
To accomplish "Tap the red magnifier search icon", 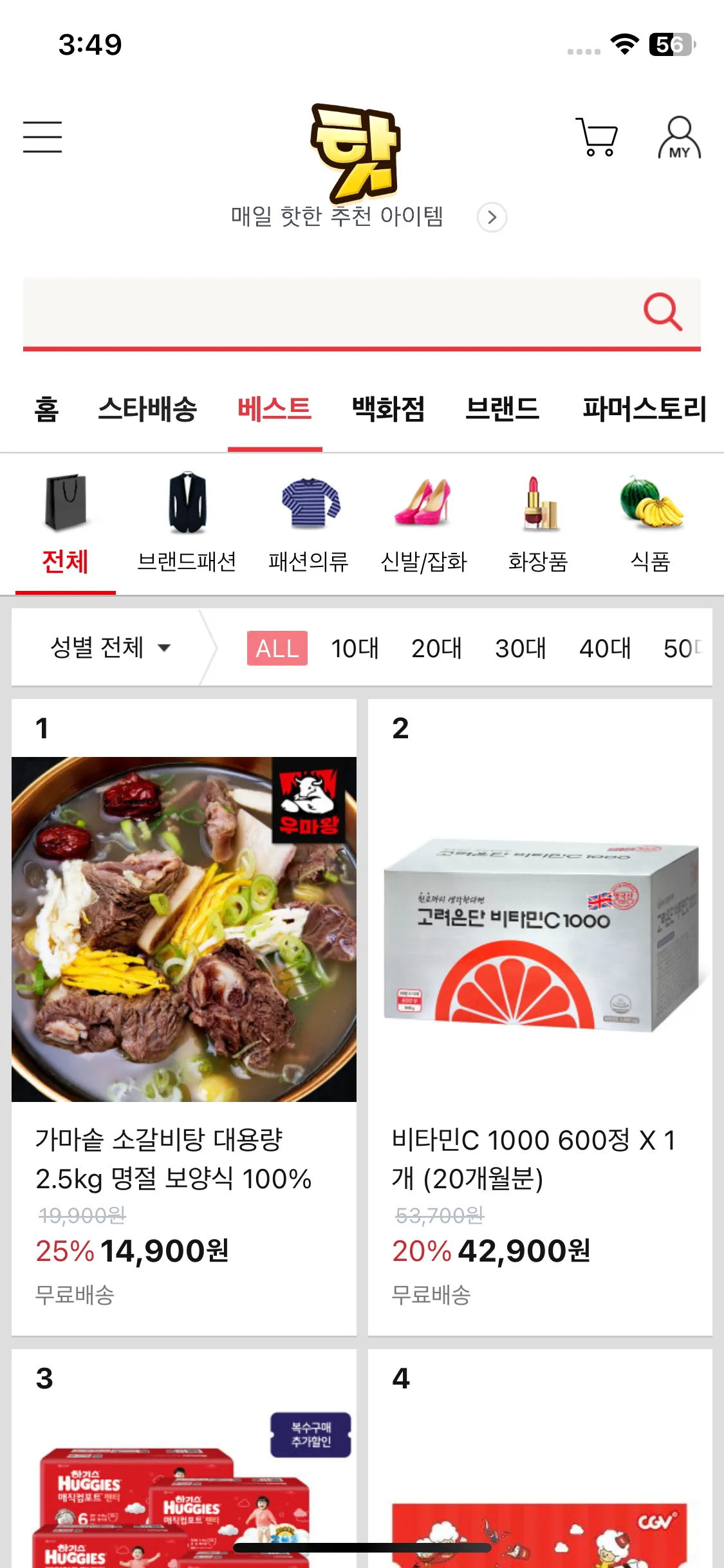I will (x=662, y=312).
